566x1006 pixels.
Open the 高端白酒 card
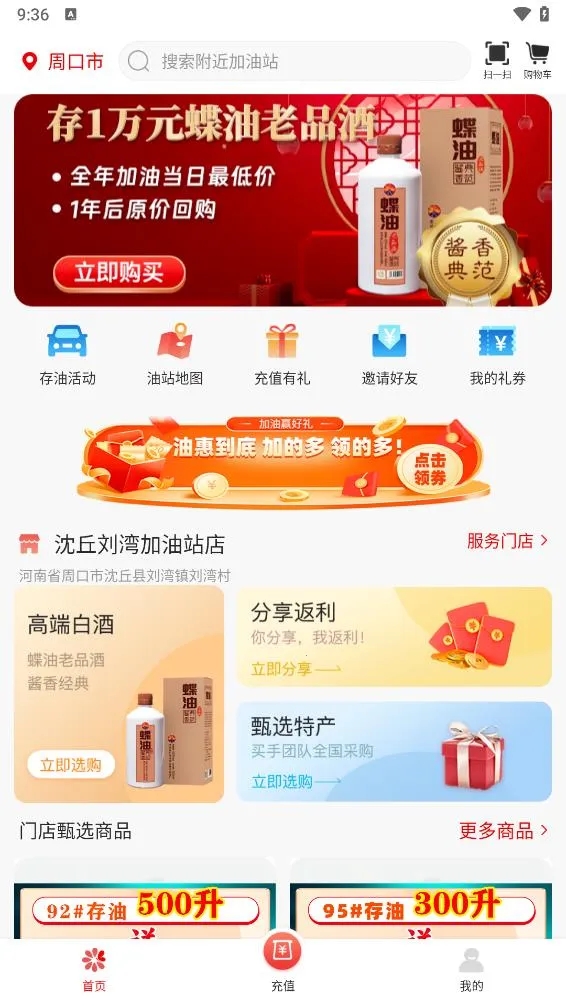coord(119,694)
